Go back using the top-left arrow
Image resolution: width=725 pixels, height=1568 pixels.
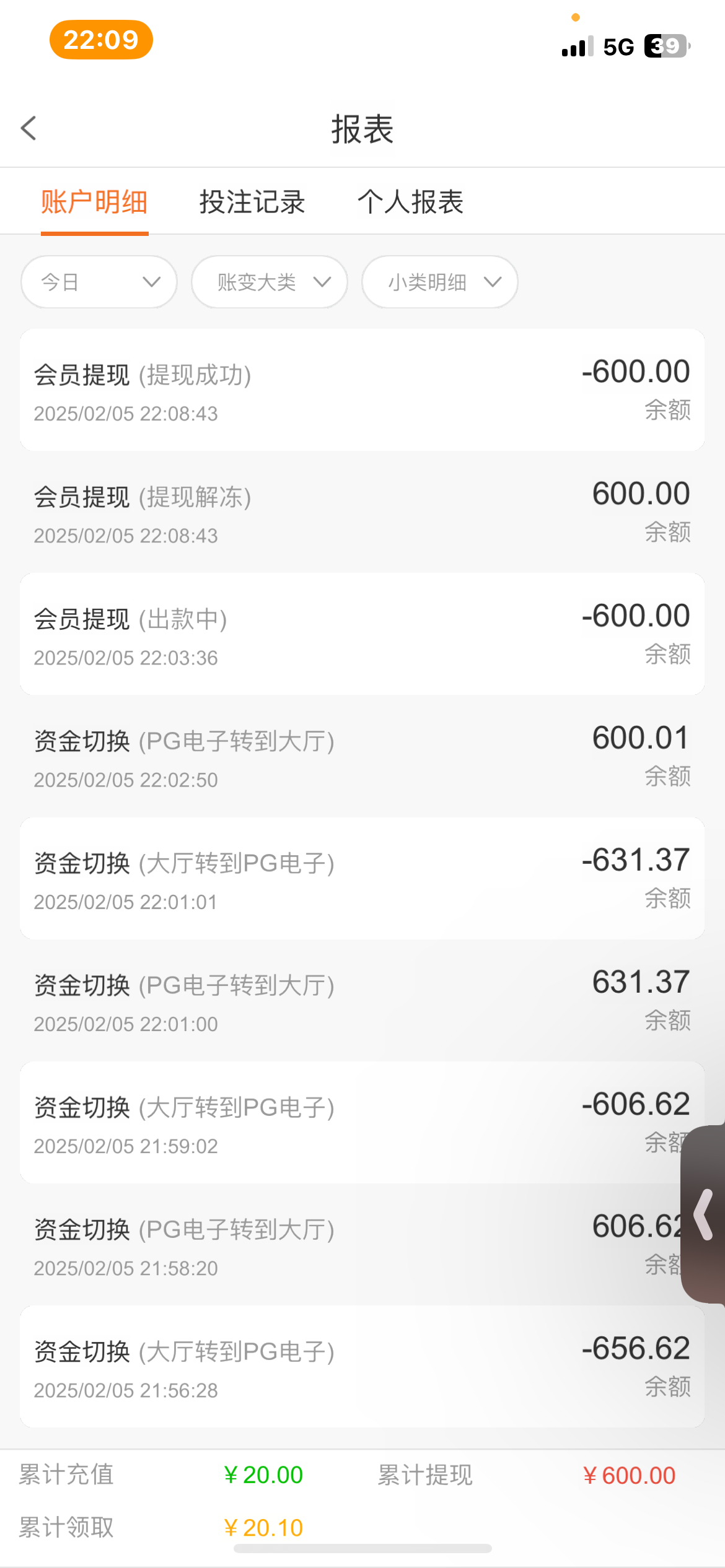[29, 129]
